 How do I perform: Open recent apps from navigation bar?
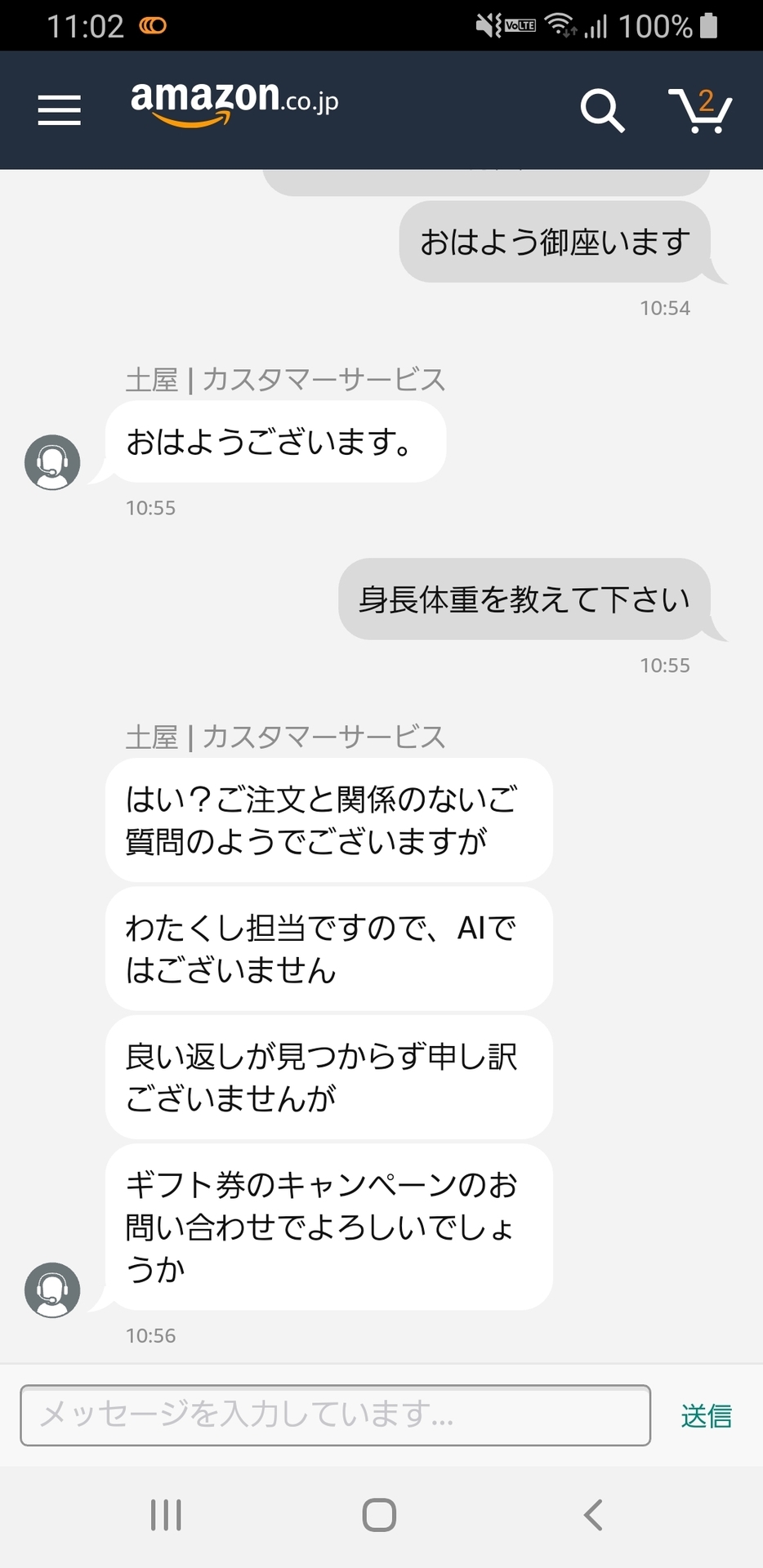[167, 1515]
